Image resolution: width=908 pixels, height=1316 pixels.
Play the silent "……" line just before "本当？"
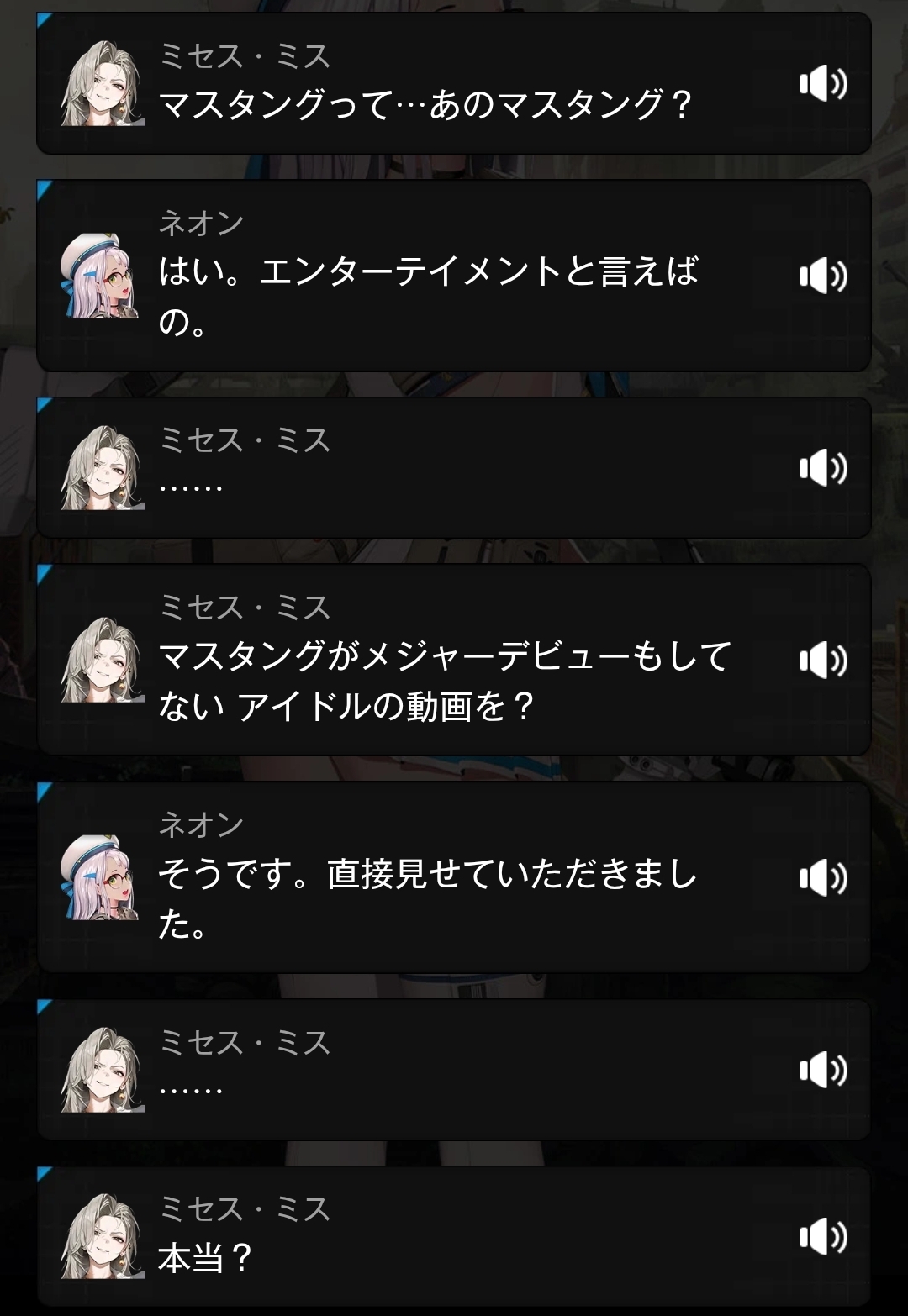click(x=822, y=1070)
